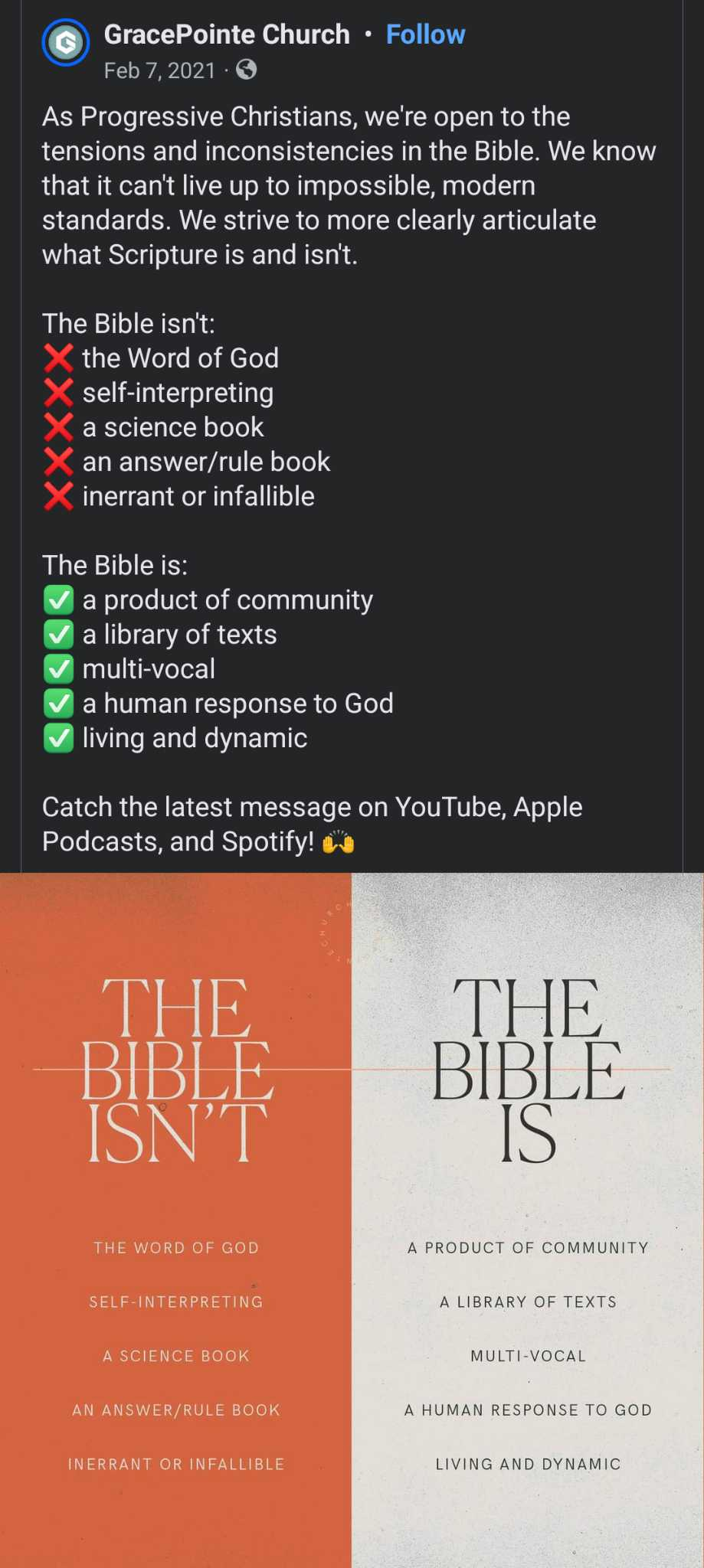This screenshot has height=1568, width=704.
Task: Tap the public audience globe icon
Action: 246,70
